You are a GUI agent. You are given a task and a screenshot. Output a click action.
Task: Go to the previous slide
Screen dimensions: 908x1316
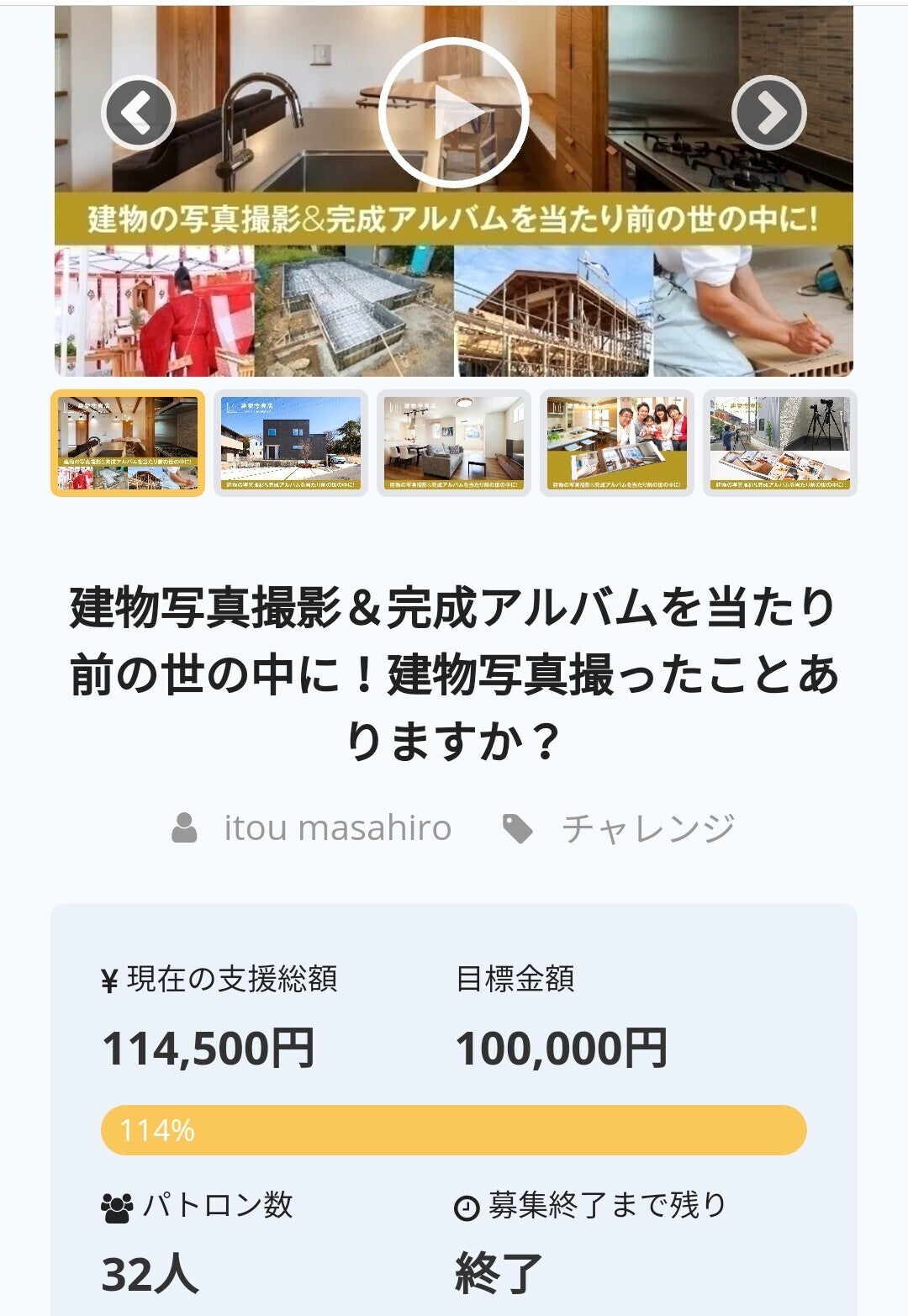pyautogui.click(x=139, y=113)
